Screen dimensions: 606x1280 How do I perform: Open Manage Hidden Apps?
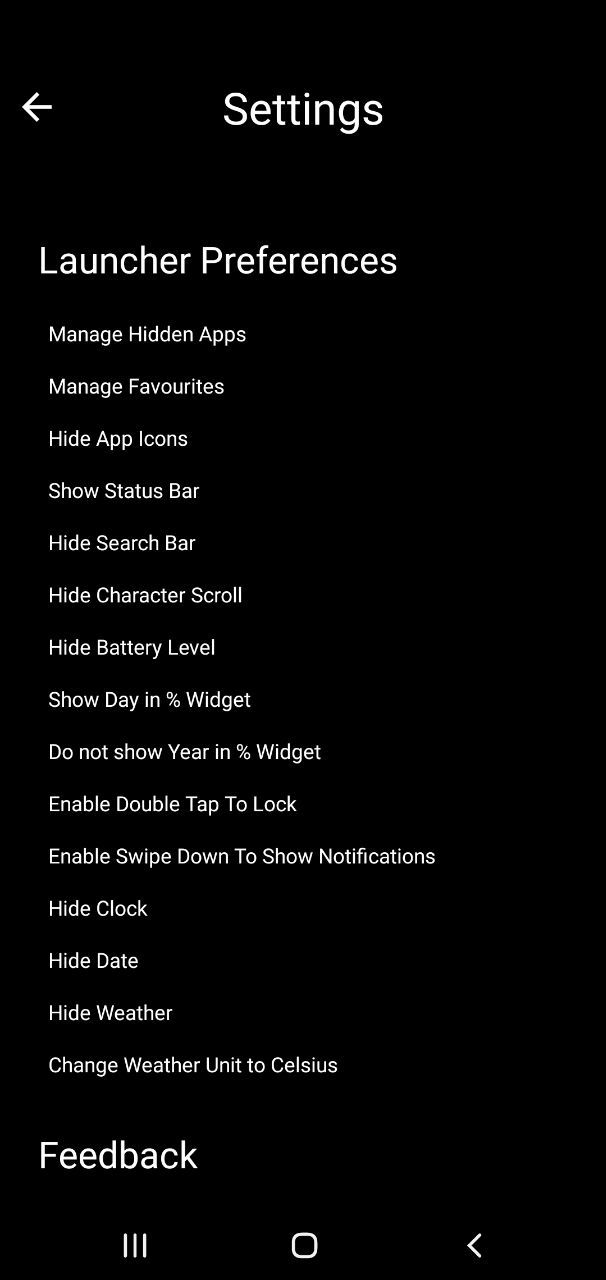pyautogui.click(x=147, y=334)
